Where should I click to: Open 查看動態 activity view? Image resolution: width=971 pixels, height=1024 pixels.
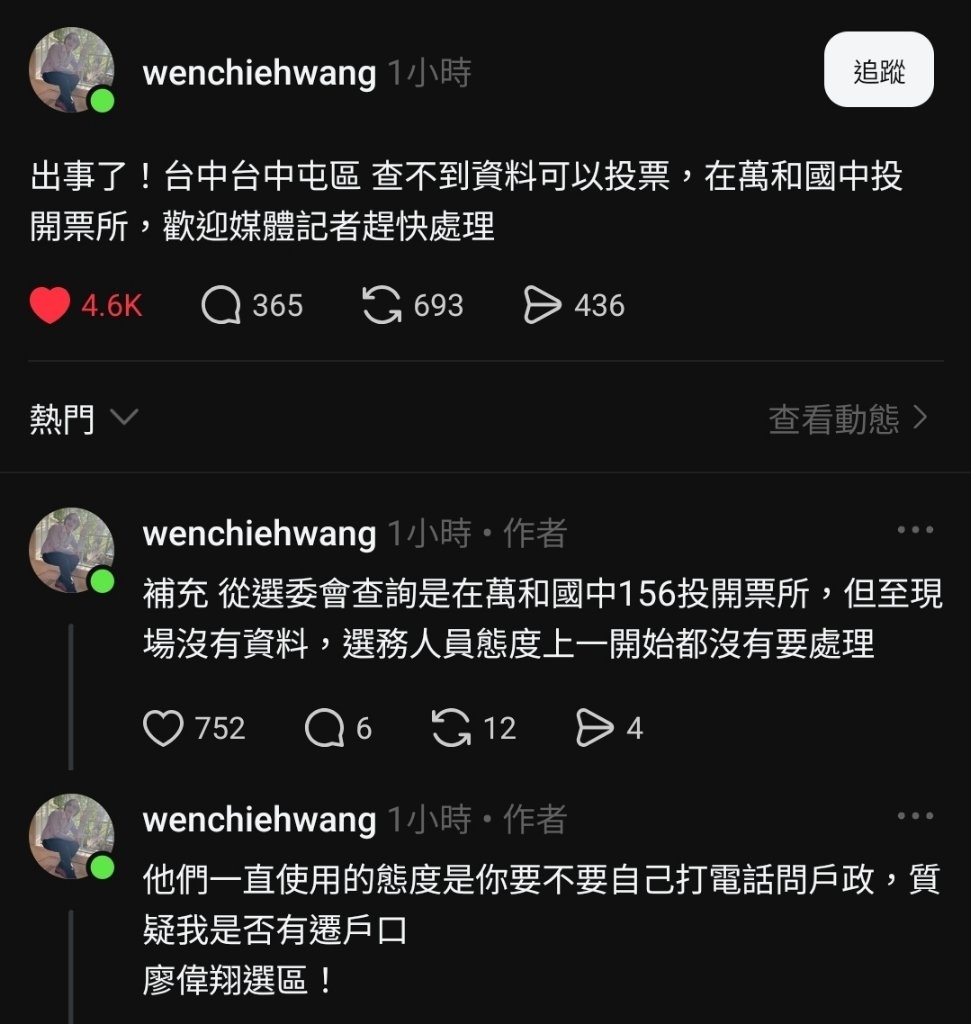point(848,419)
